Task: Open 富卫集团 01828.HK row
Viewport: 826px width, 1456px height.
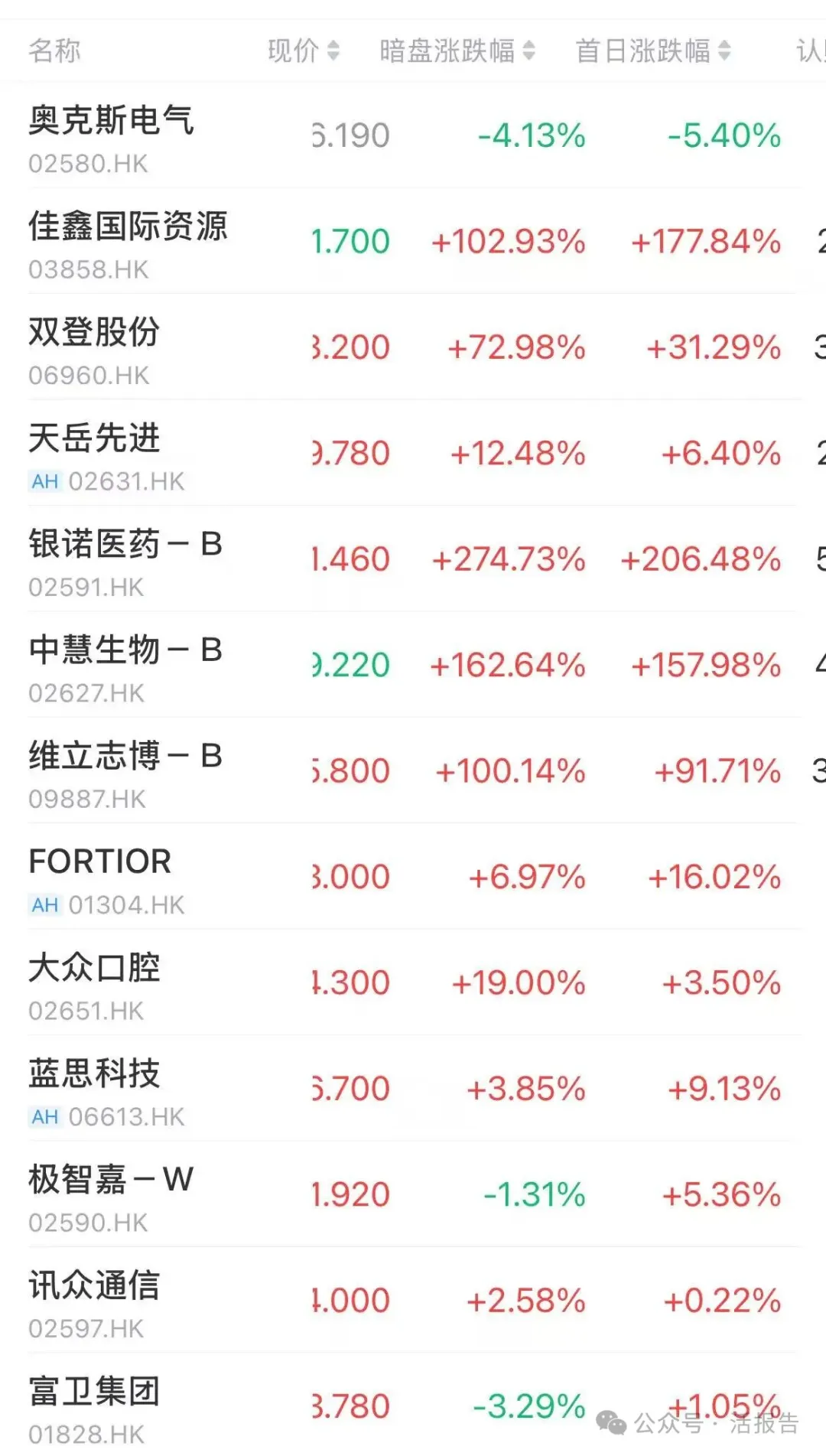Action: point(413,1405)
